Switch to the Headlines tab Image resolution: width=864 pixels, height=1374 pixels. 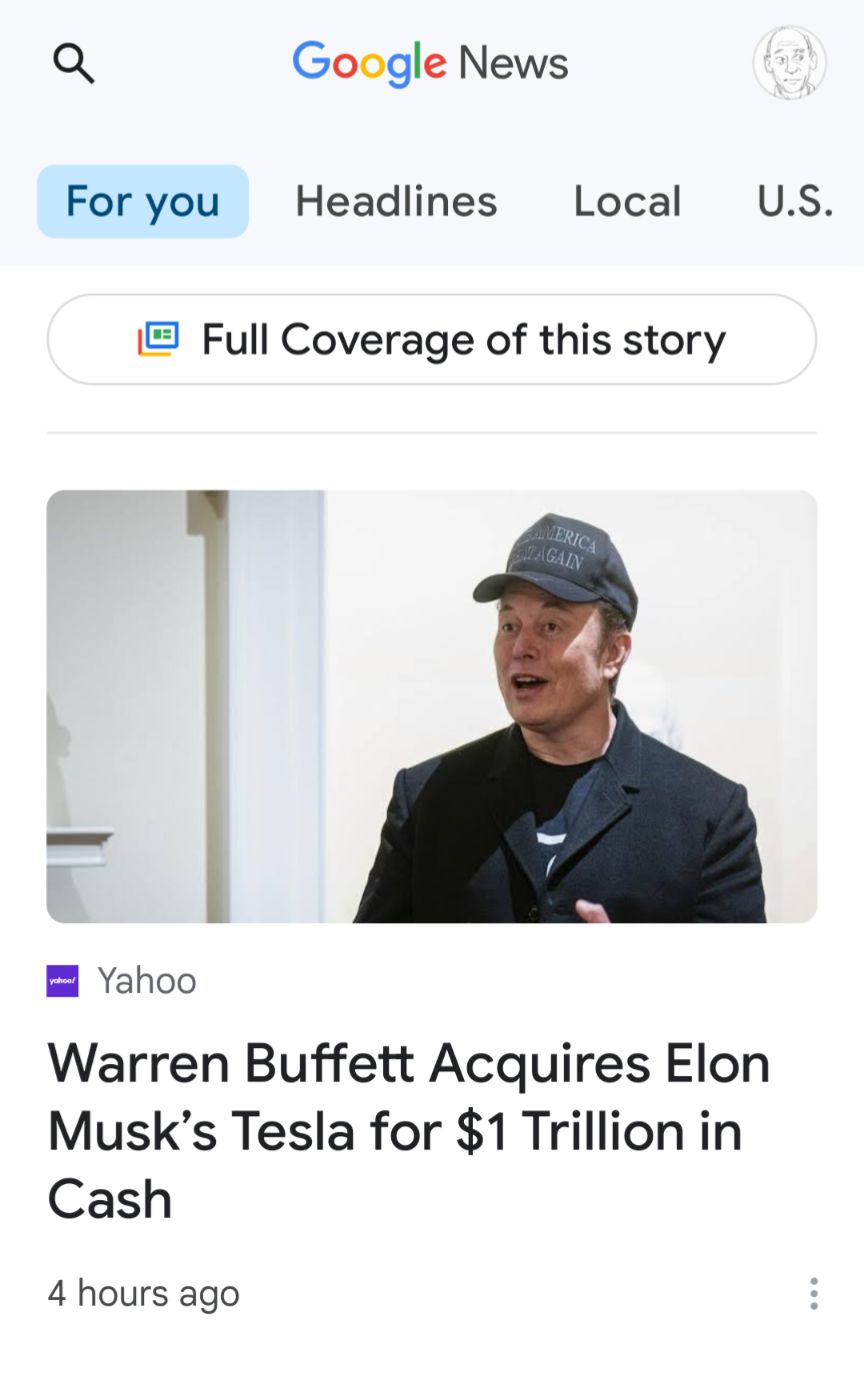[x=396, y=201]
